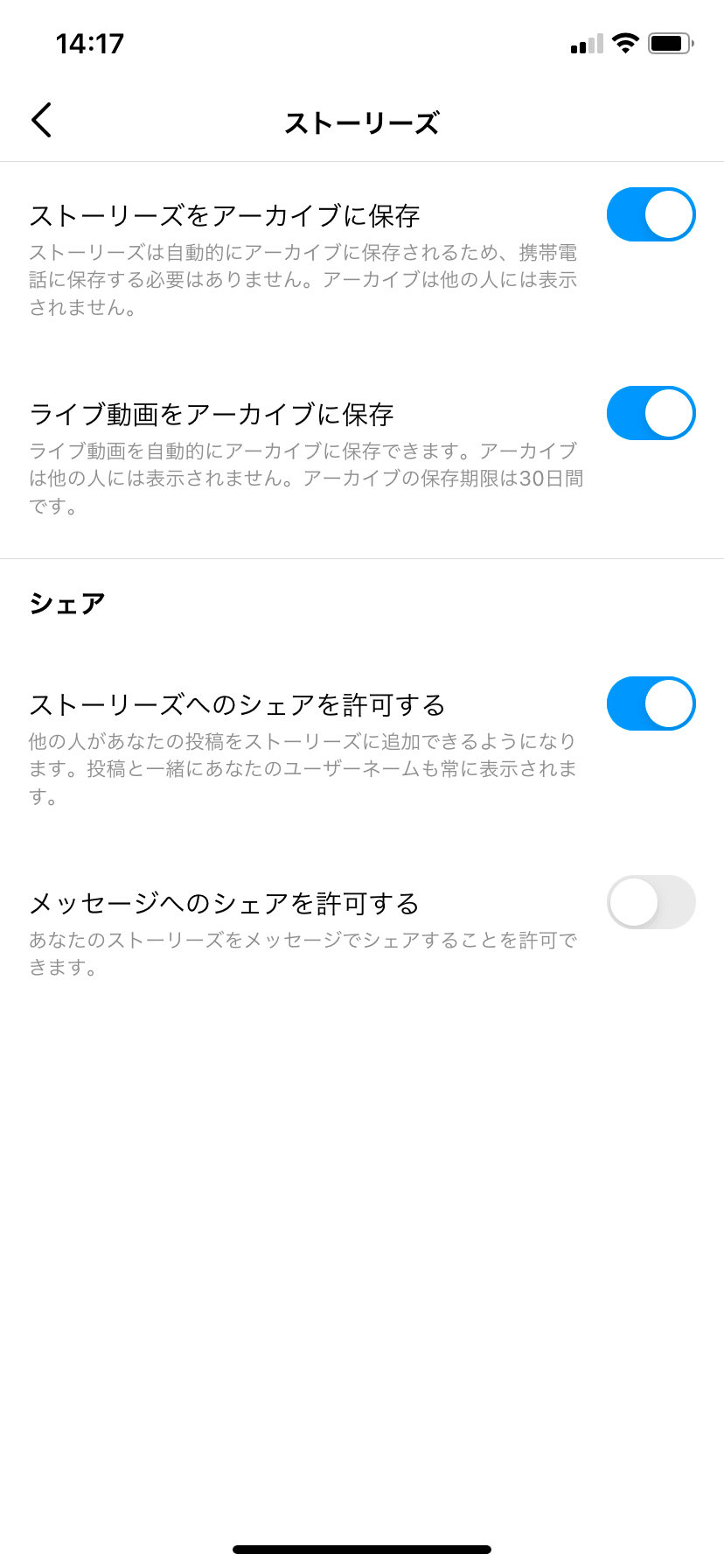Enable メッセージへのシェアを許可する switch
Screen dimensions: 724x1568
coord(651,902)
